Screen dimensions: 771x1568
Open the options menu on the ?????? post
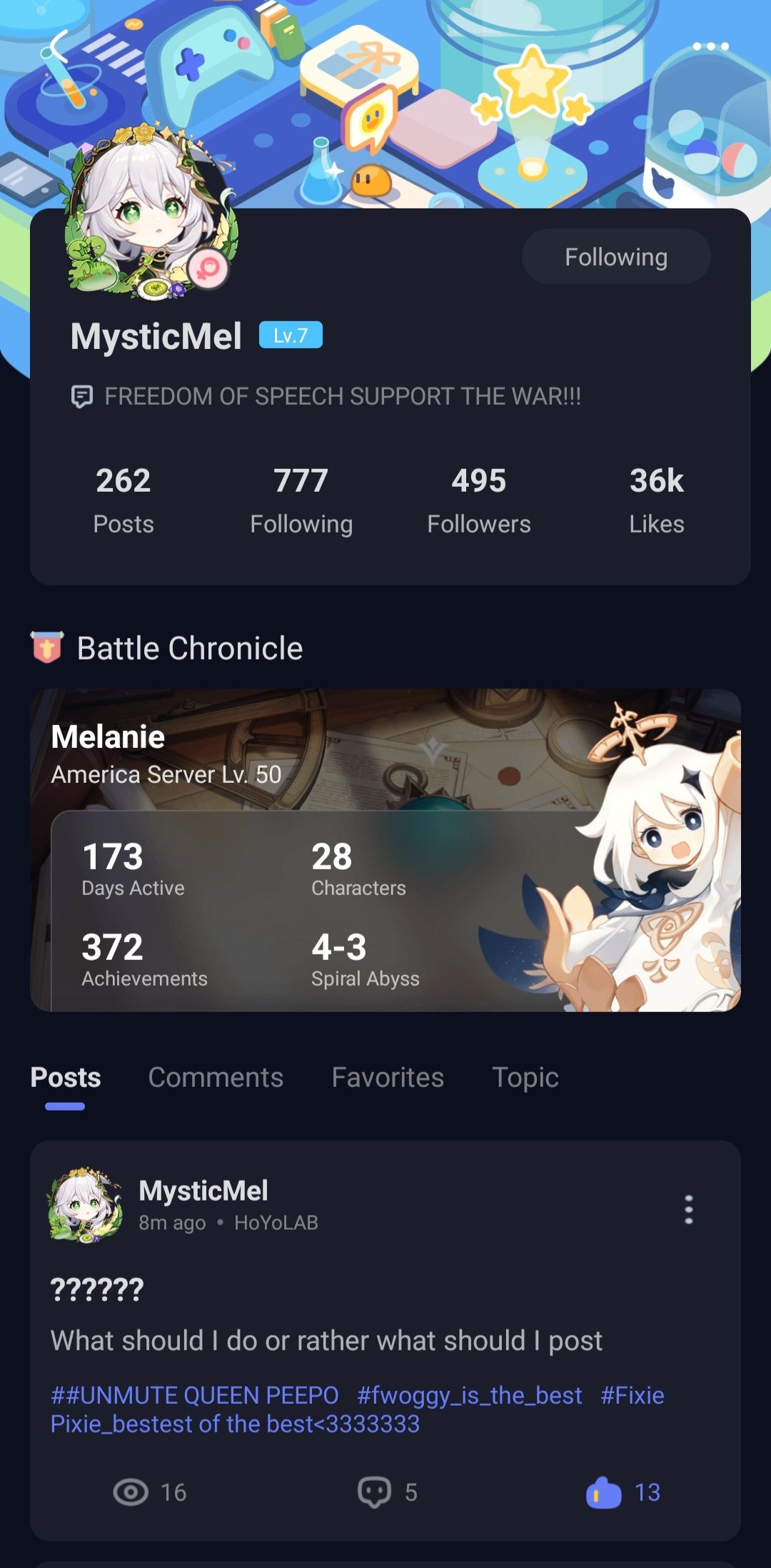click(x=688, y=1210)
